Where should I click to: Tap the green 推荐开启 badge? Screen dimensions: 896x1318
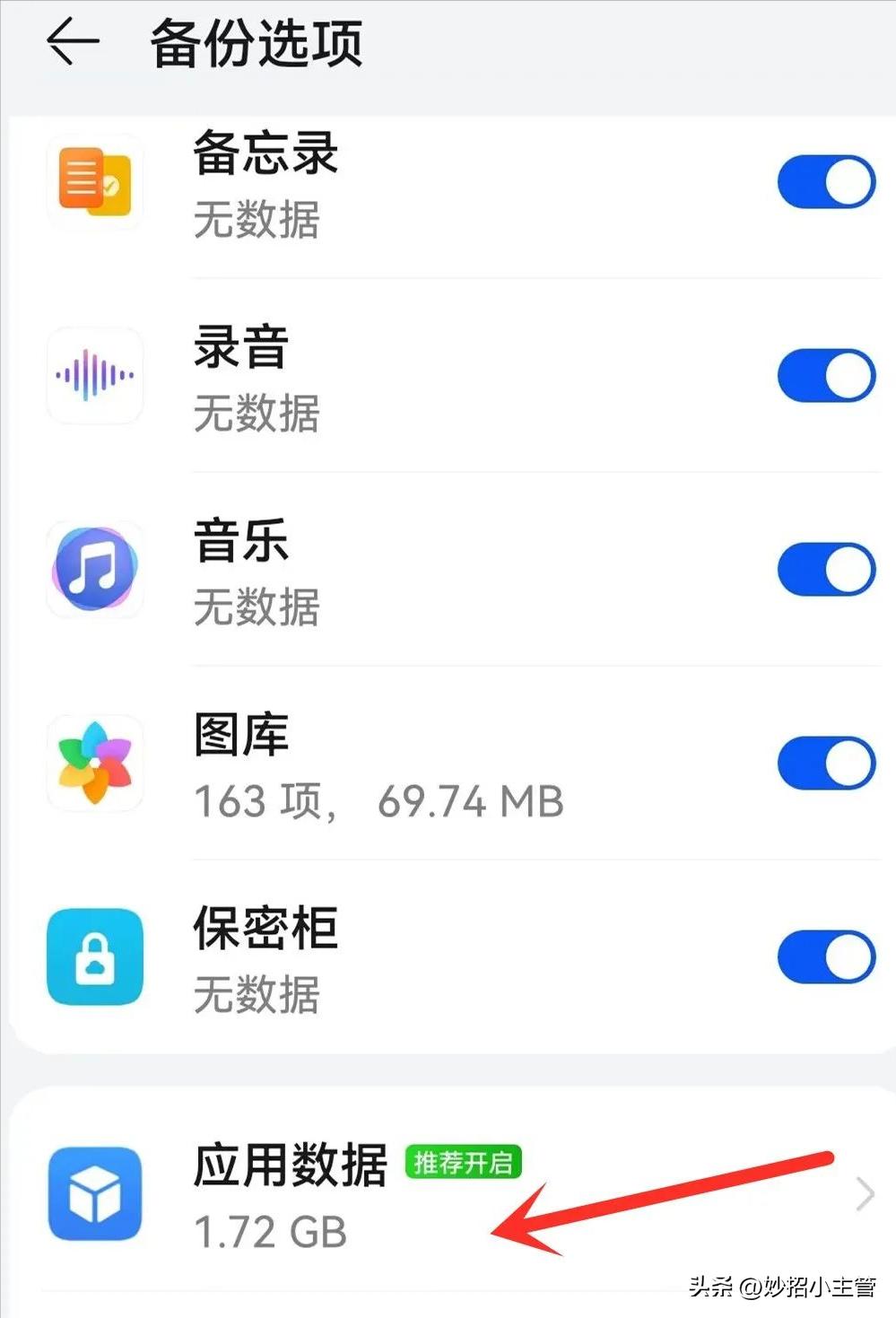point(464,1164)
